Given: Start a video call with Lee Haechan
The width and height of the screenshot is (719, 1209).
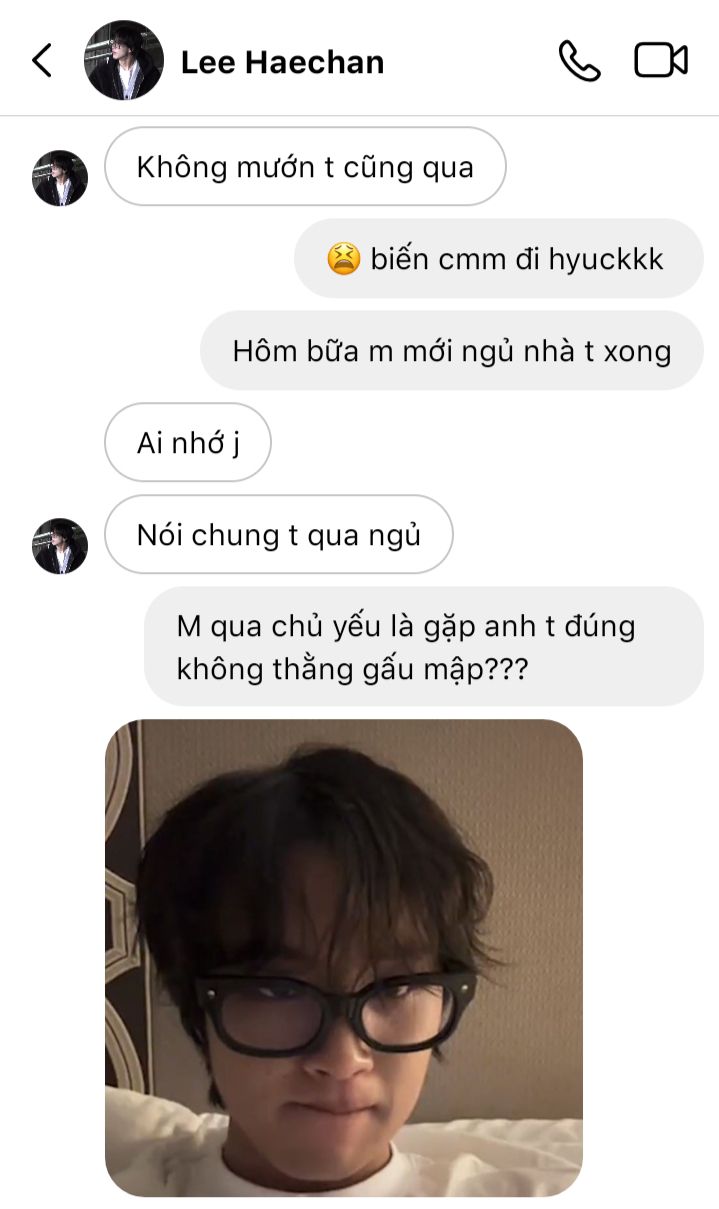Looking at the screenshot, I should point(661,61).
